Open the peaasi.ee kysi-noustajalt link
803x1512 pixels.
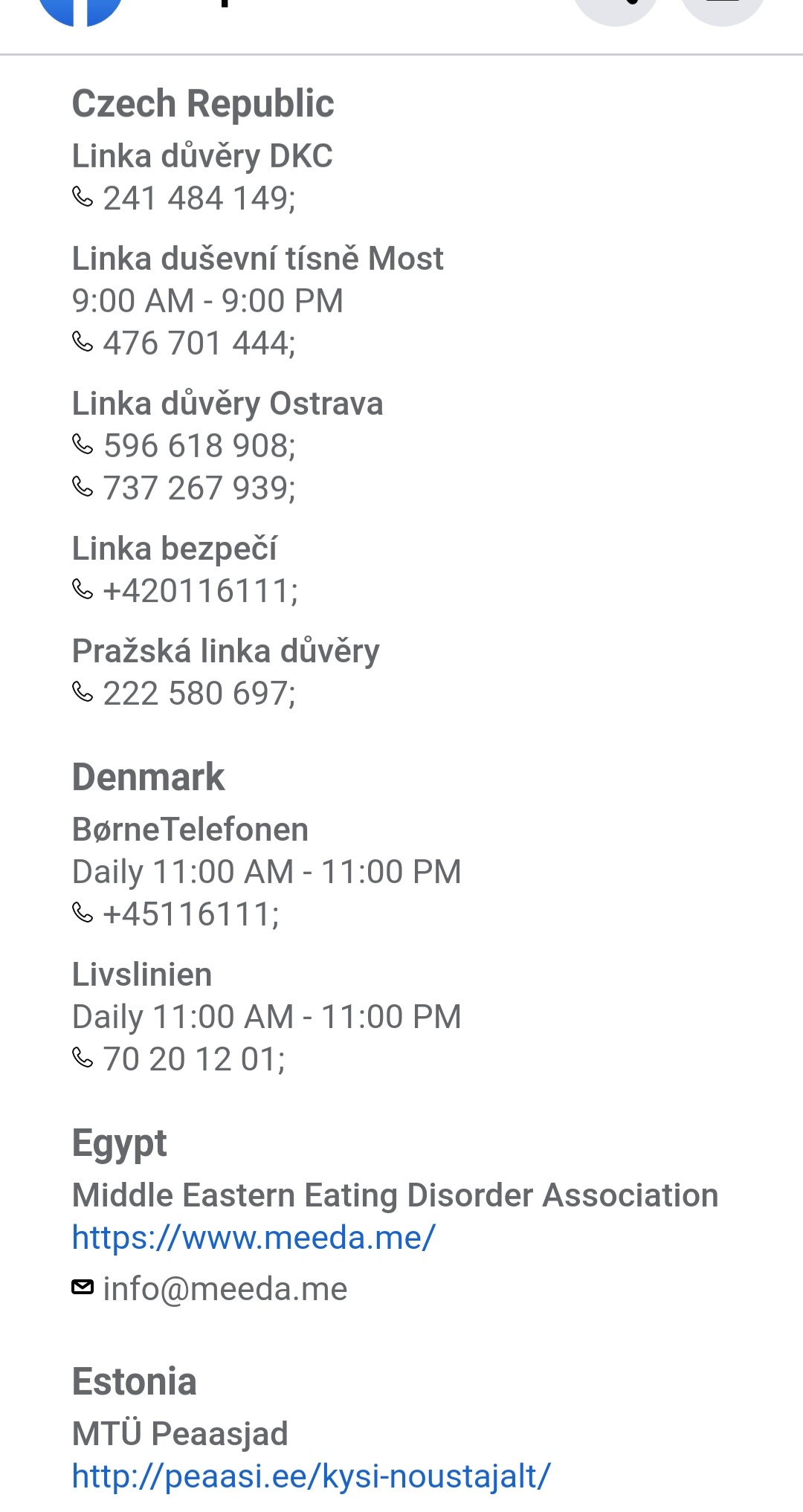coord(311,1476)
